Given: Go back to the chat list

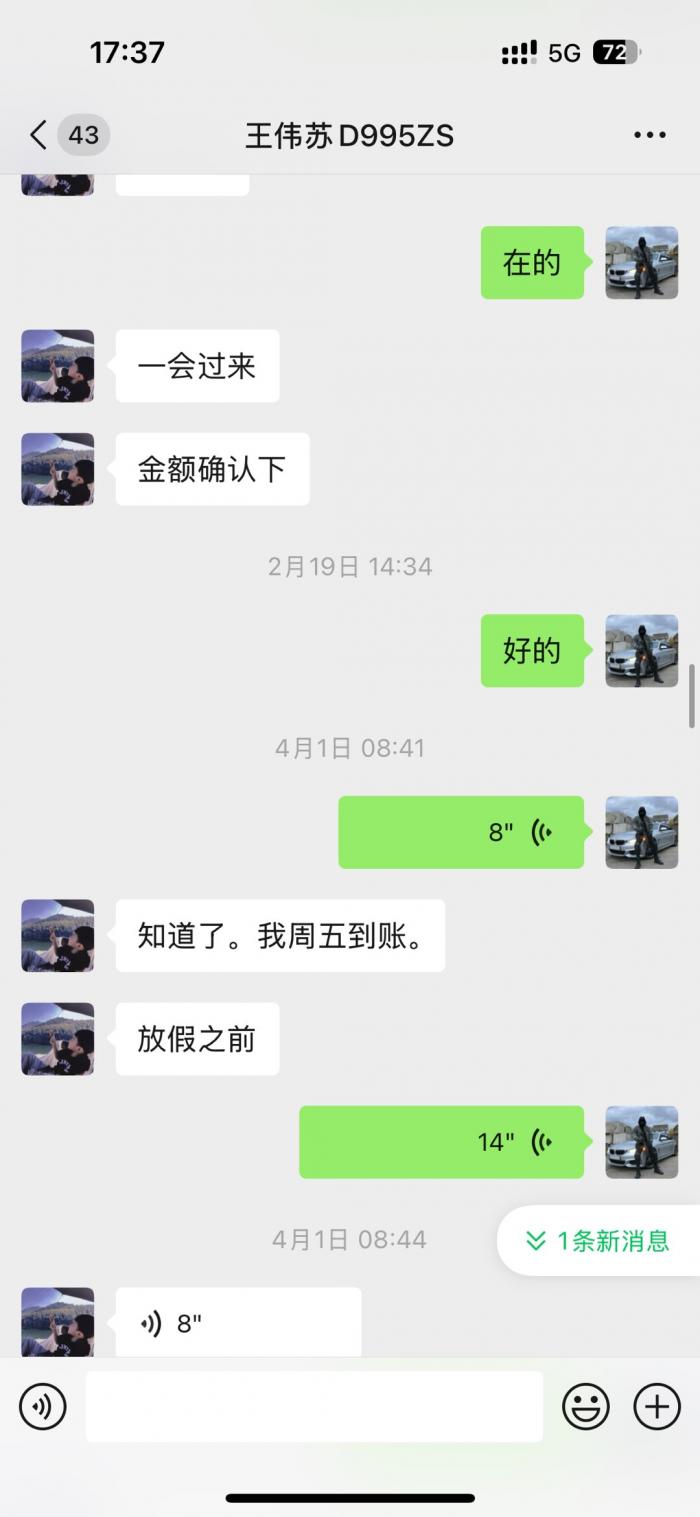Looking at the screenshot, I should (x=38, y=135).
